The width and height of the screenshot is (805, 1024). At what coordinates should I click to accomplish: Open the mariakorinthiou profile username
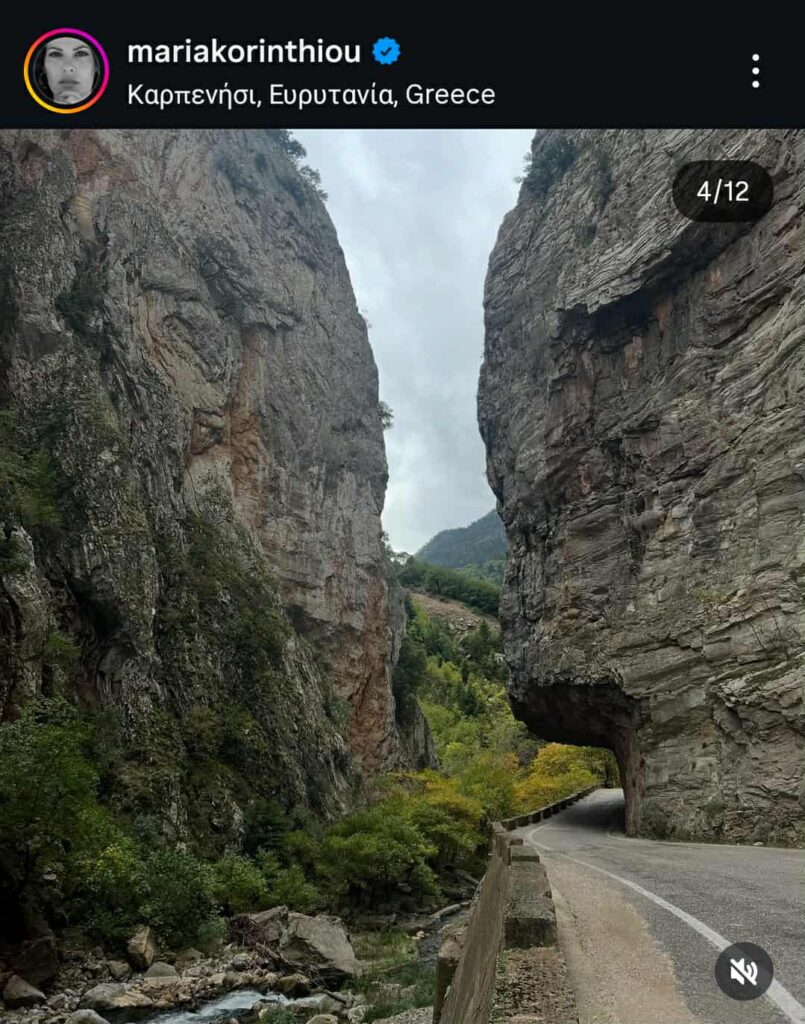click(243, 52)
